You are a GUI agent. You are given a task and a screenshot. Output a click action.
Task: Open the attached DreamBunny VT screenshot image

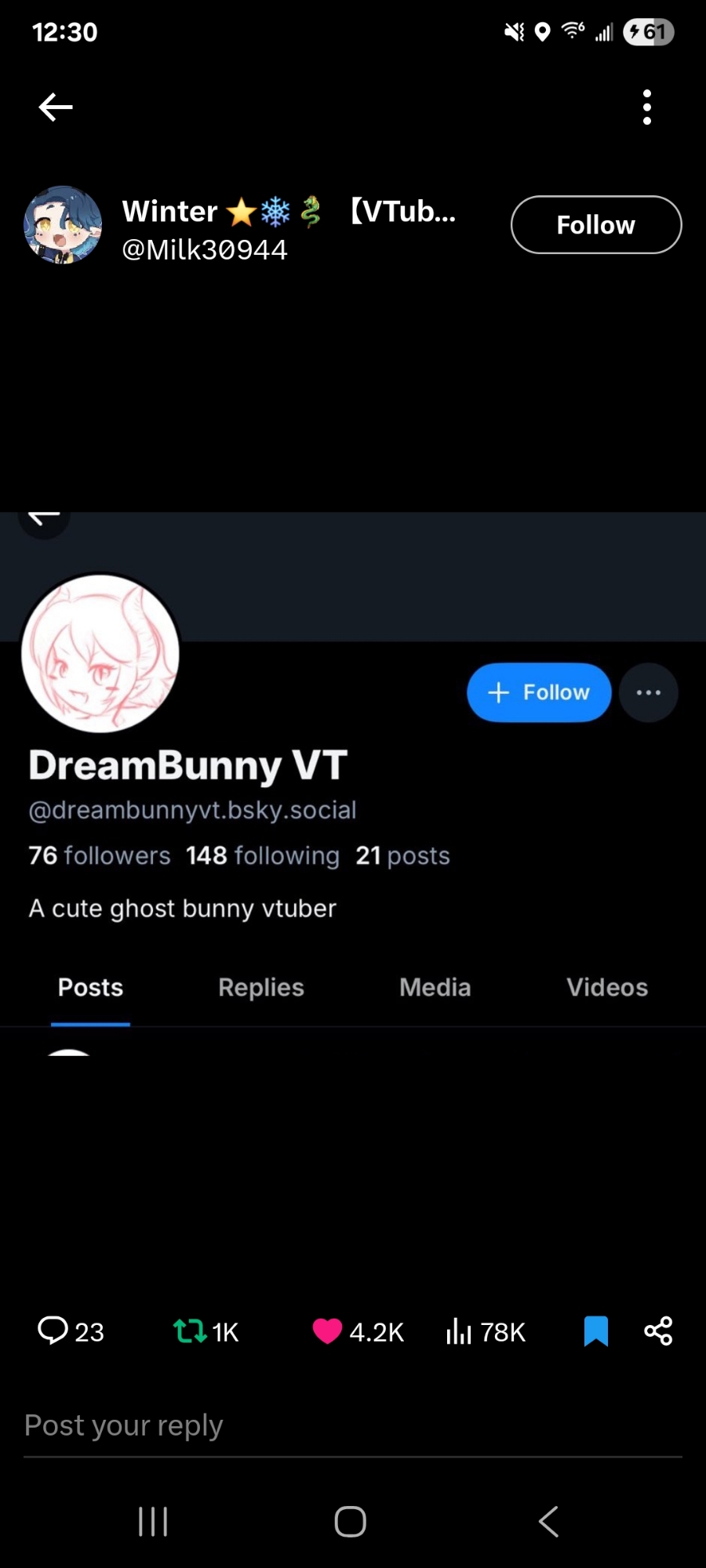[353, 784]
